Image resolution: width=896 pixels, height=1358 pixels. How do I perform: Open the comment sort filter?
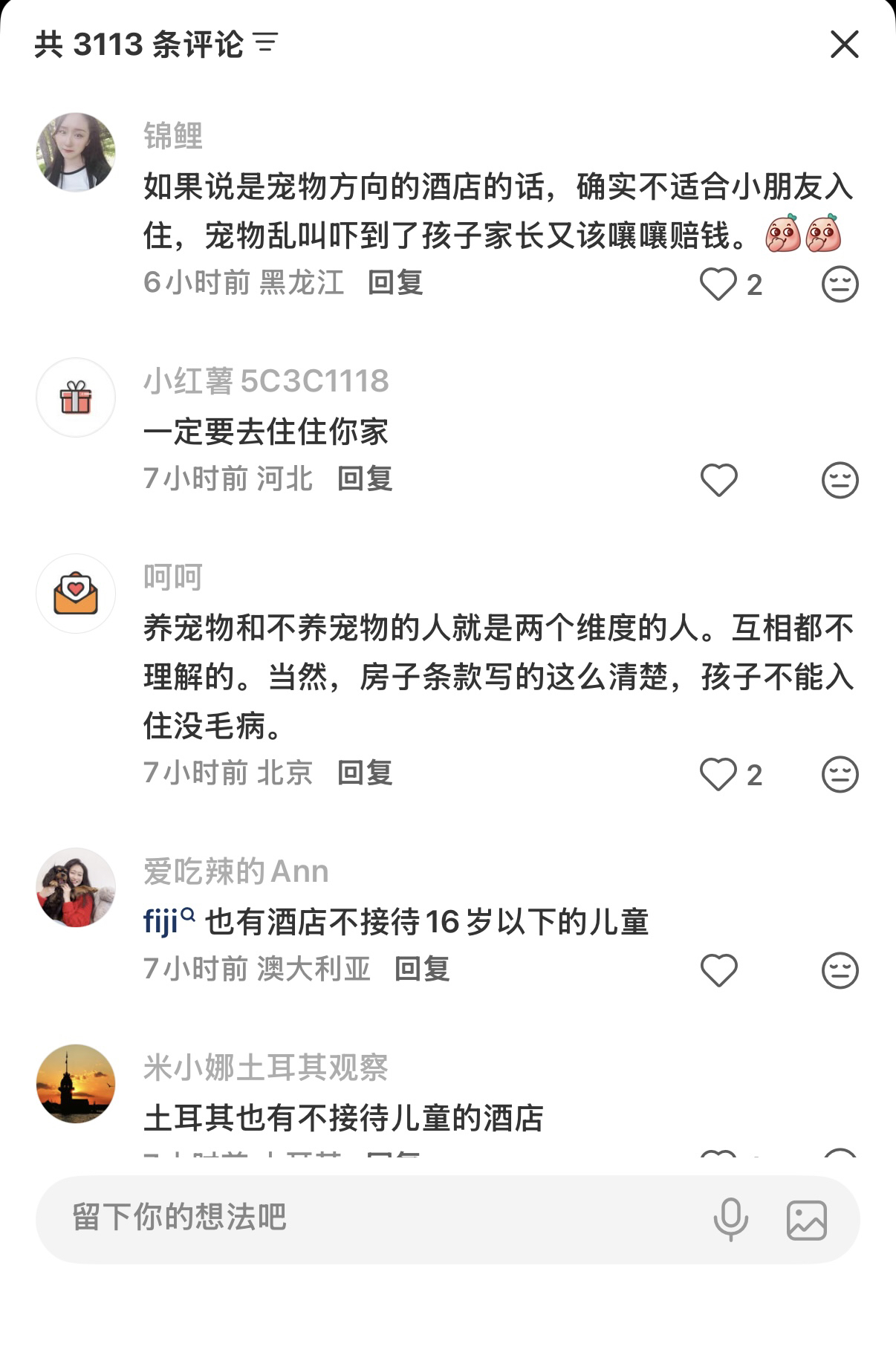(x=266, y=43)
